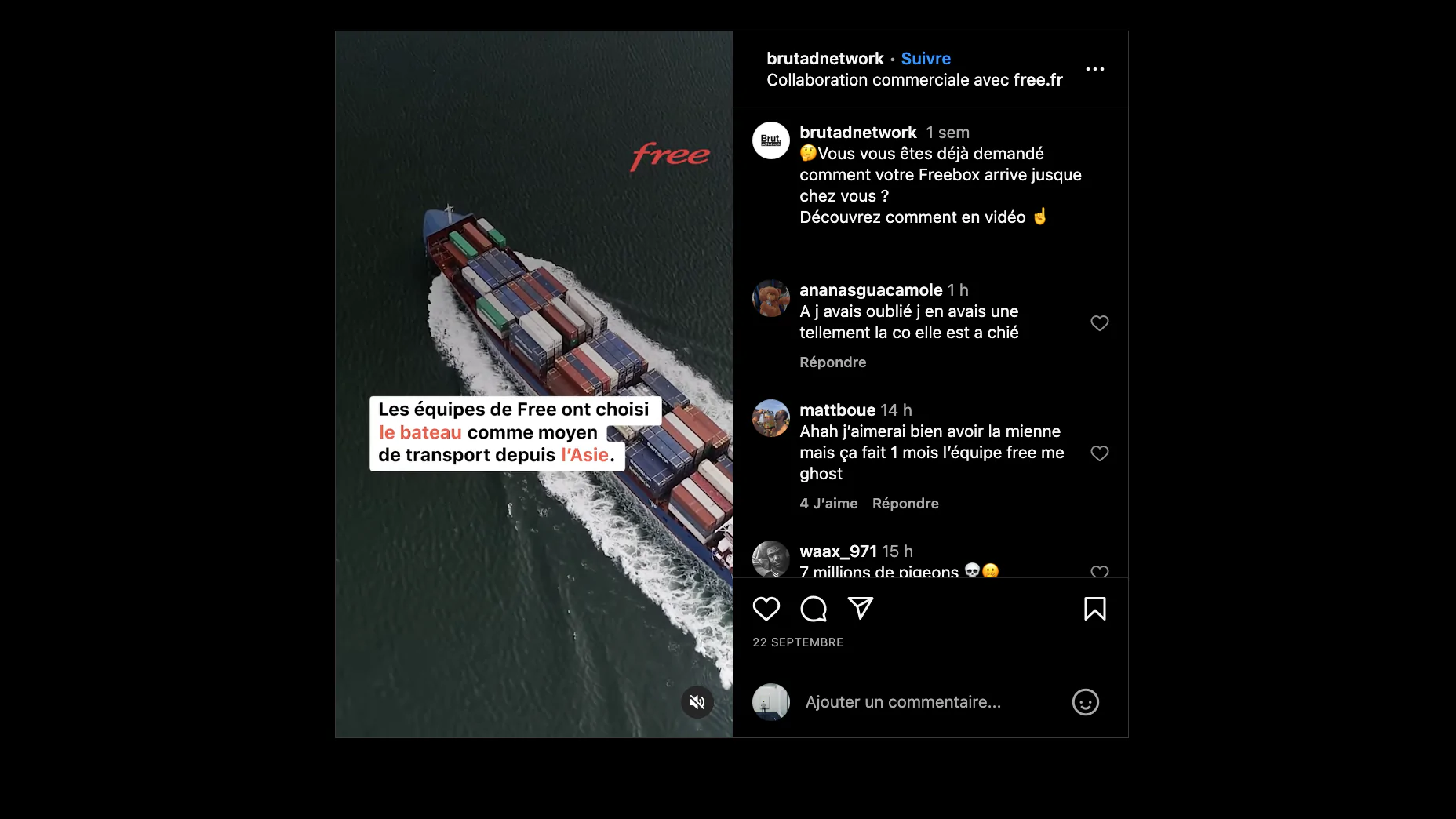Open the post options three-dot menu
Image resolution: width=1456 pixels, height=819 pixels.
point(1094,69)
